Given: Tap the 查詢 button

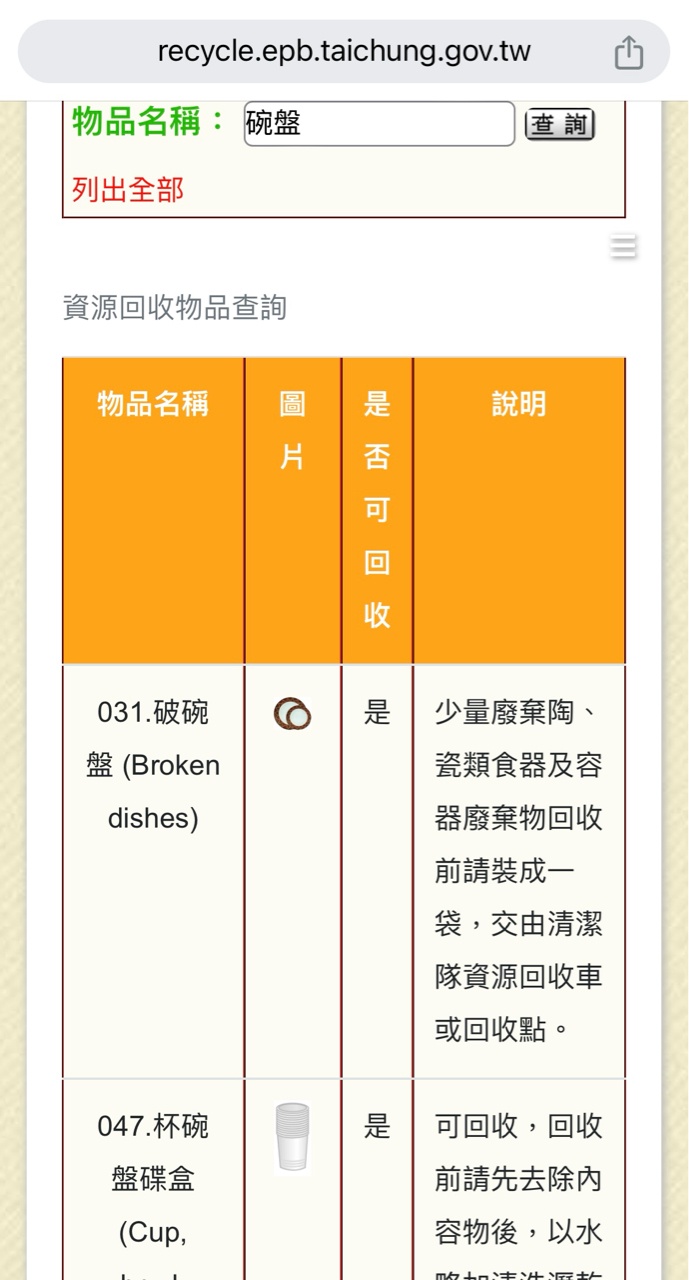Looking at the screenshot, I should click(560, 125).
